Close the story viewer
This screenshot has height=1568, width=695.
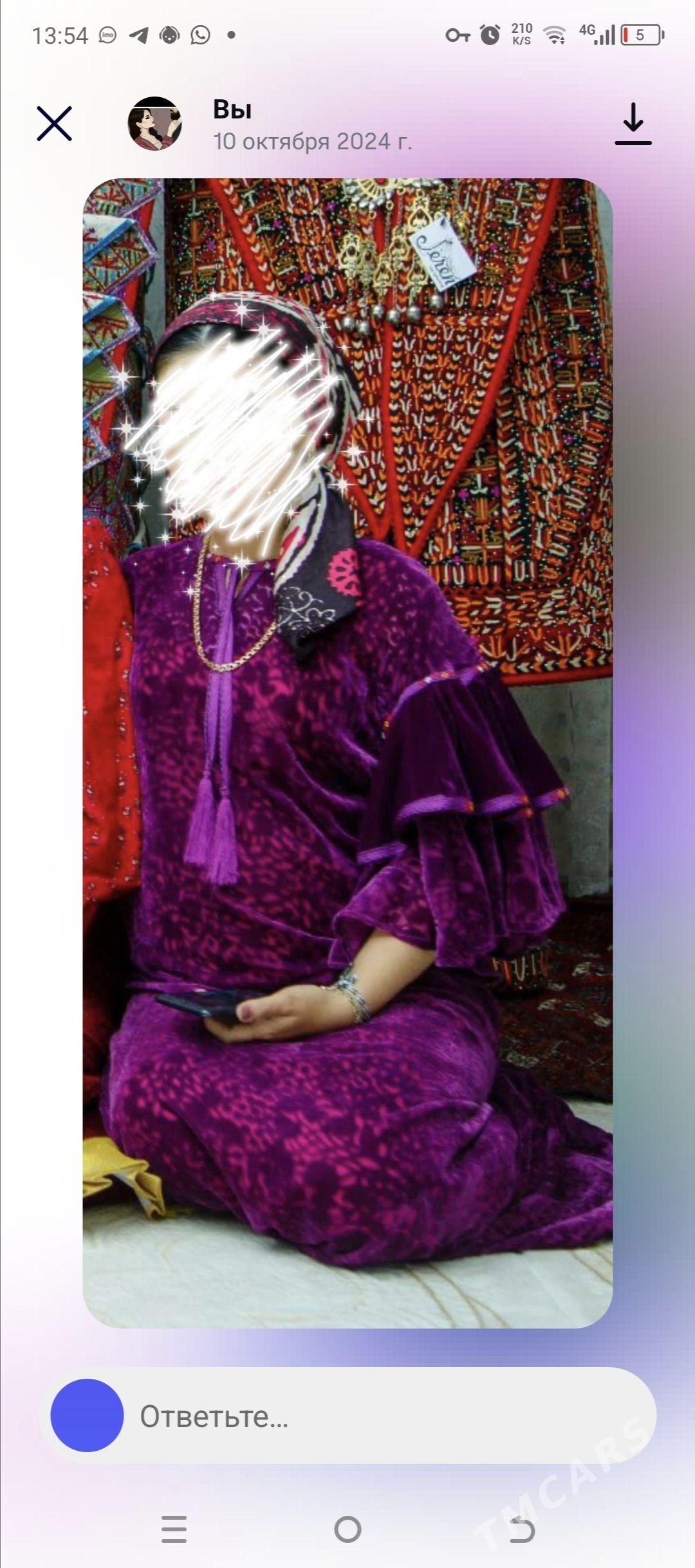pos(54,124)
